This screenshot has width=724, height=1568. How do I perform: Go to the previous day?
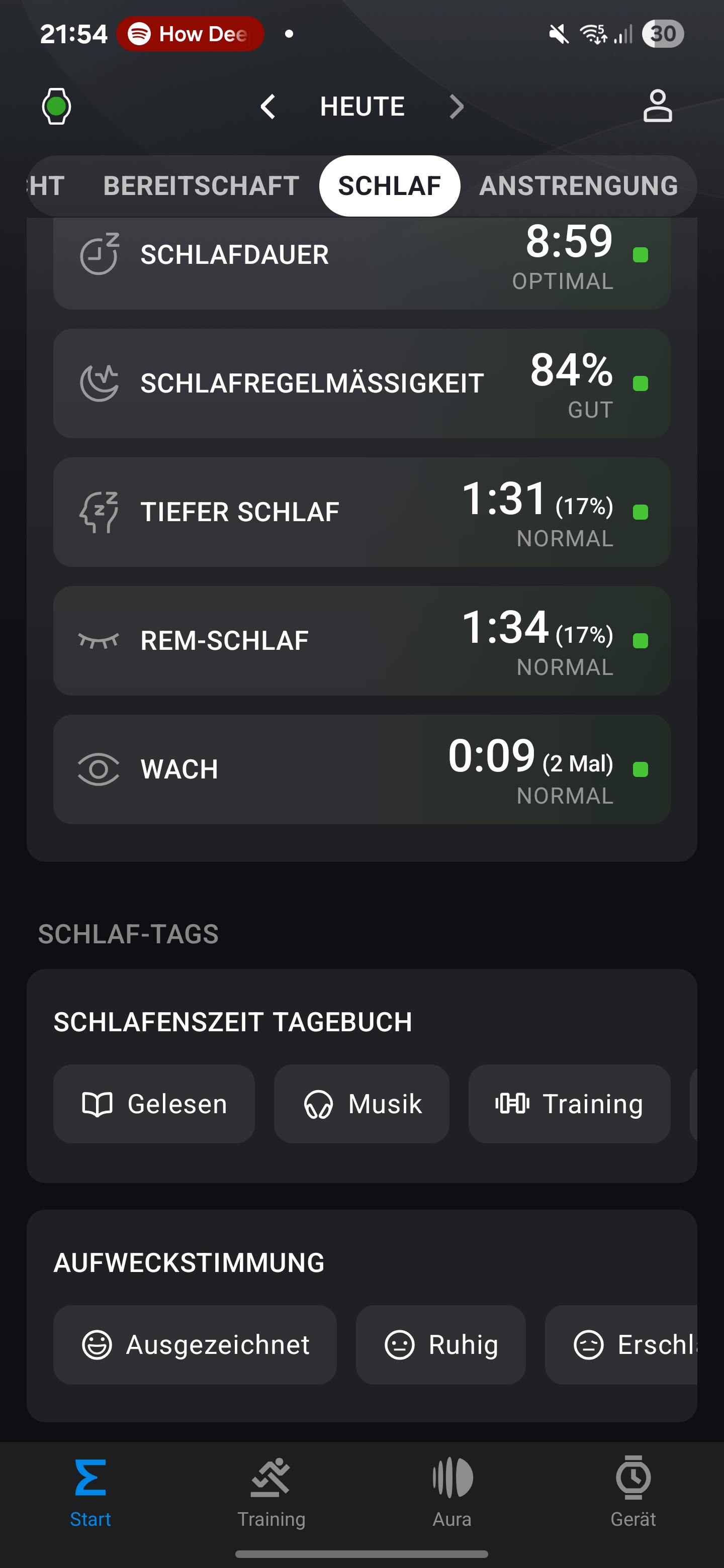(x=268, y=107)
